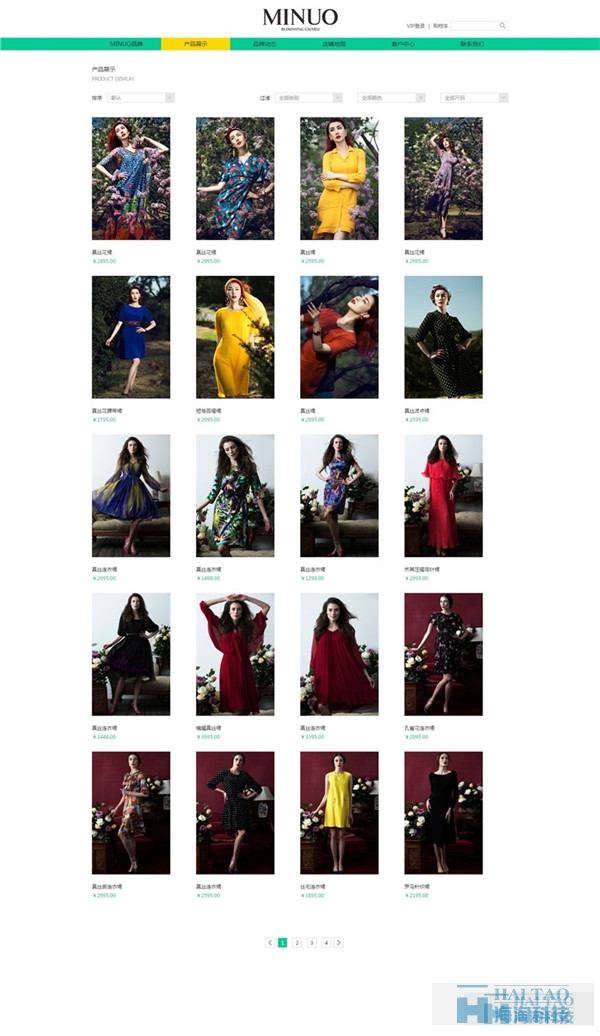Open the 客户中心 tab
The height and width of the screenshot is (1036, 600).
[x=403, y=44]
